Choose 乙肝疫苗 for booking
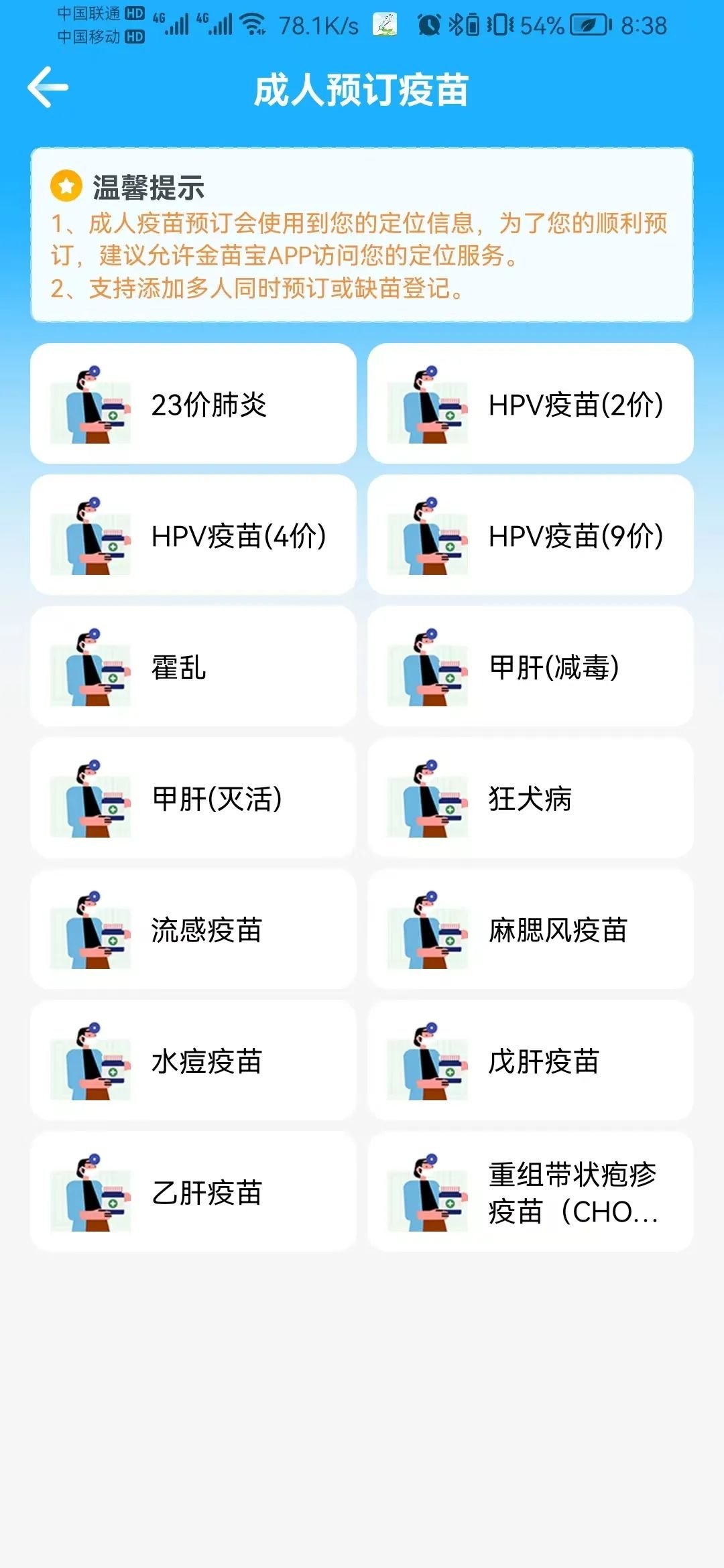The height and width of the screenshot is (1568, 724). [x=193, y=1192]
